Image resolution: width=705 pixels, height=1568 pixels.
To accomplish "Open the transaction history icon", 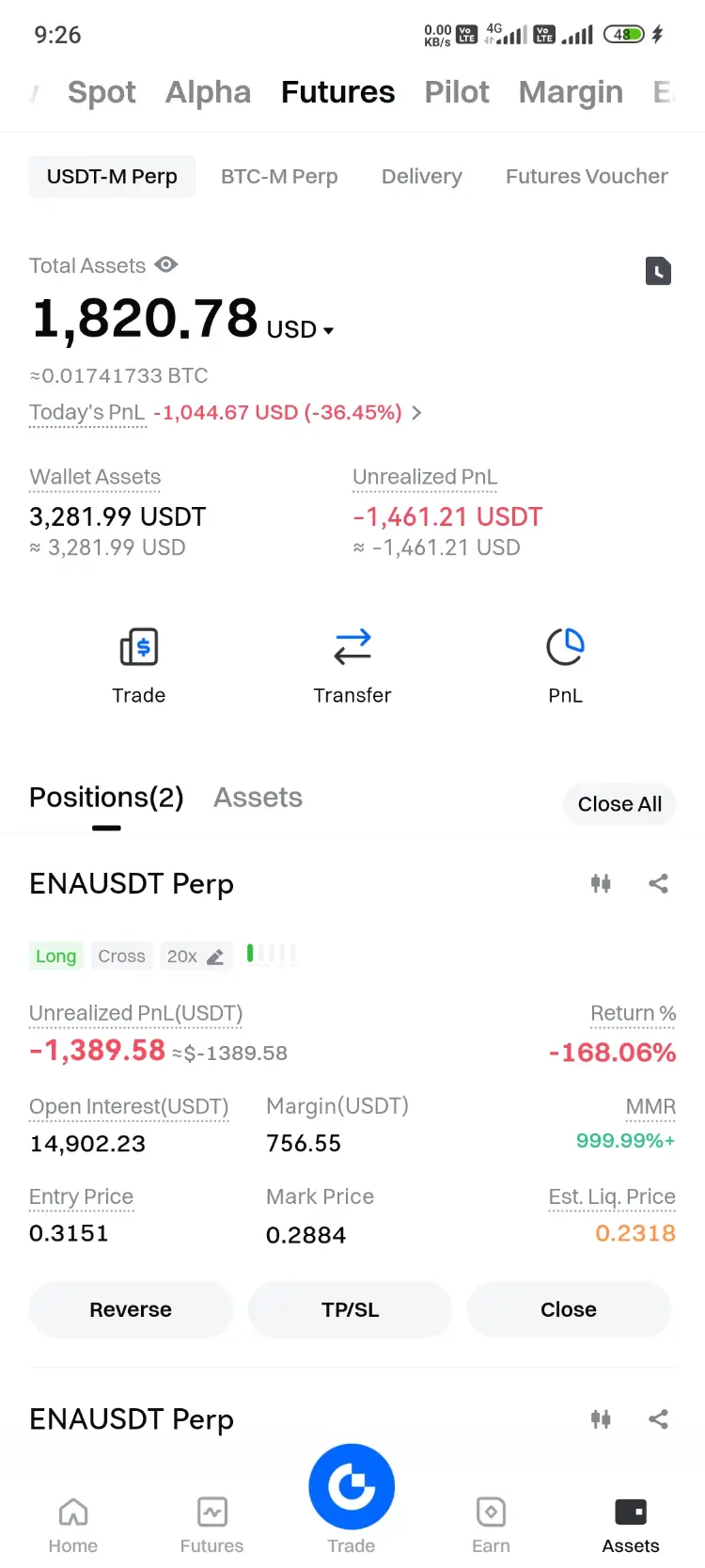I will [658, 271].
